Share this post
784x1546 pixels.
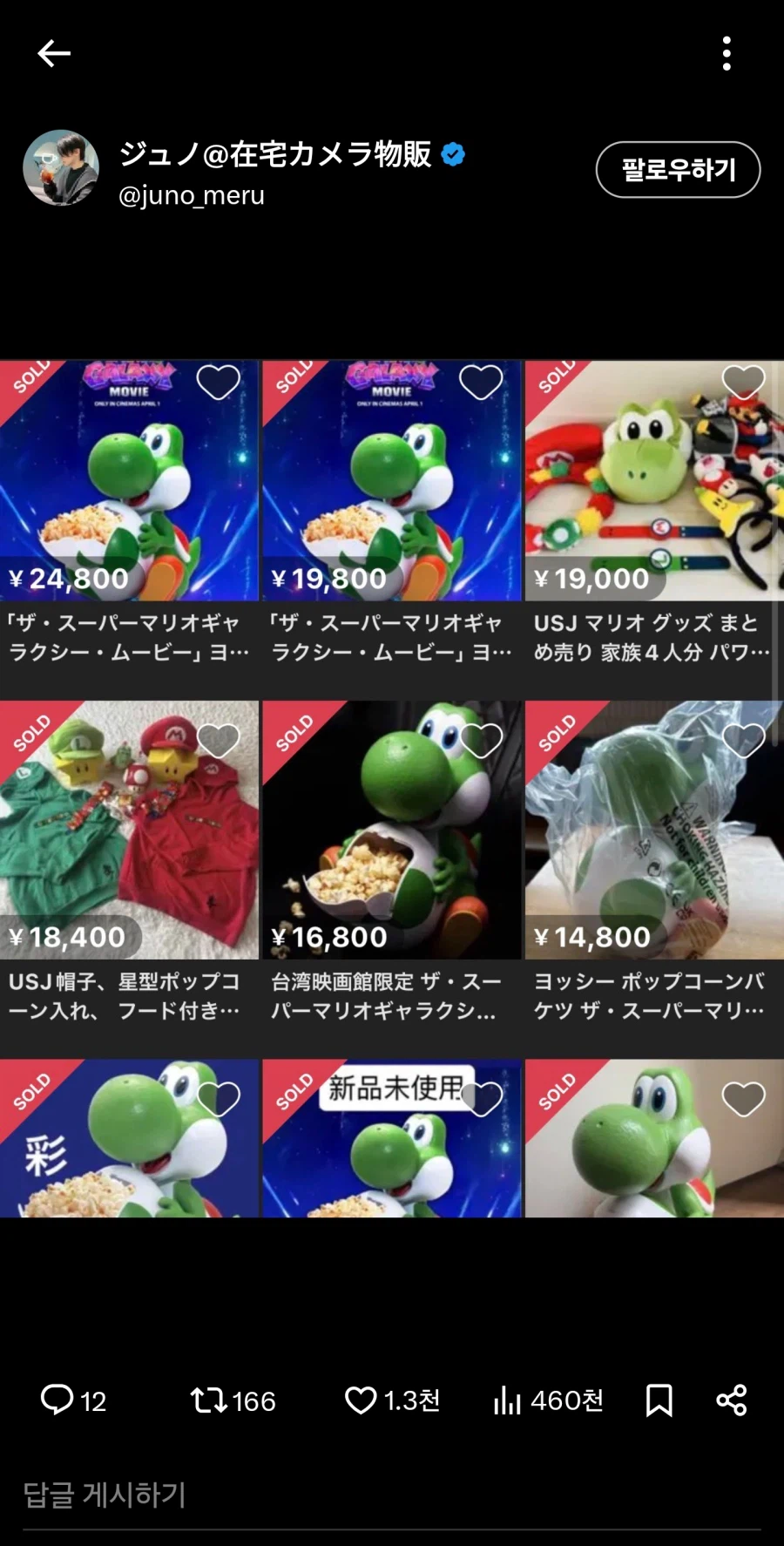click(732, 1400)
